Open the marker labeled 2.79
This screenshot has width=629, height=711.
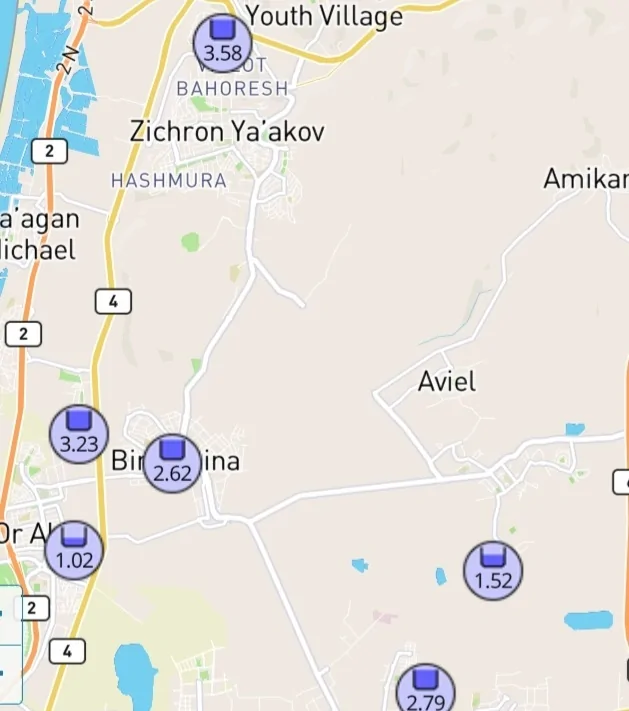426,691
